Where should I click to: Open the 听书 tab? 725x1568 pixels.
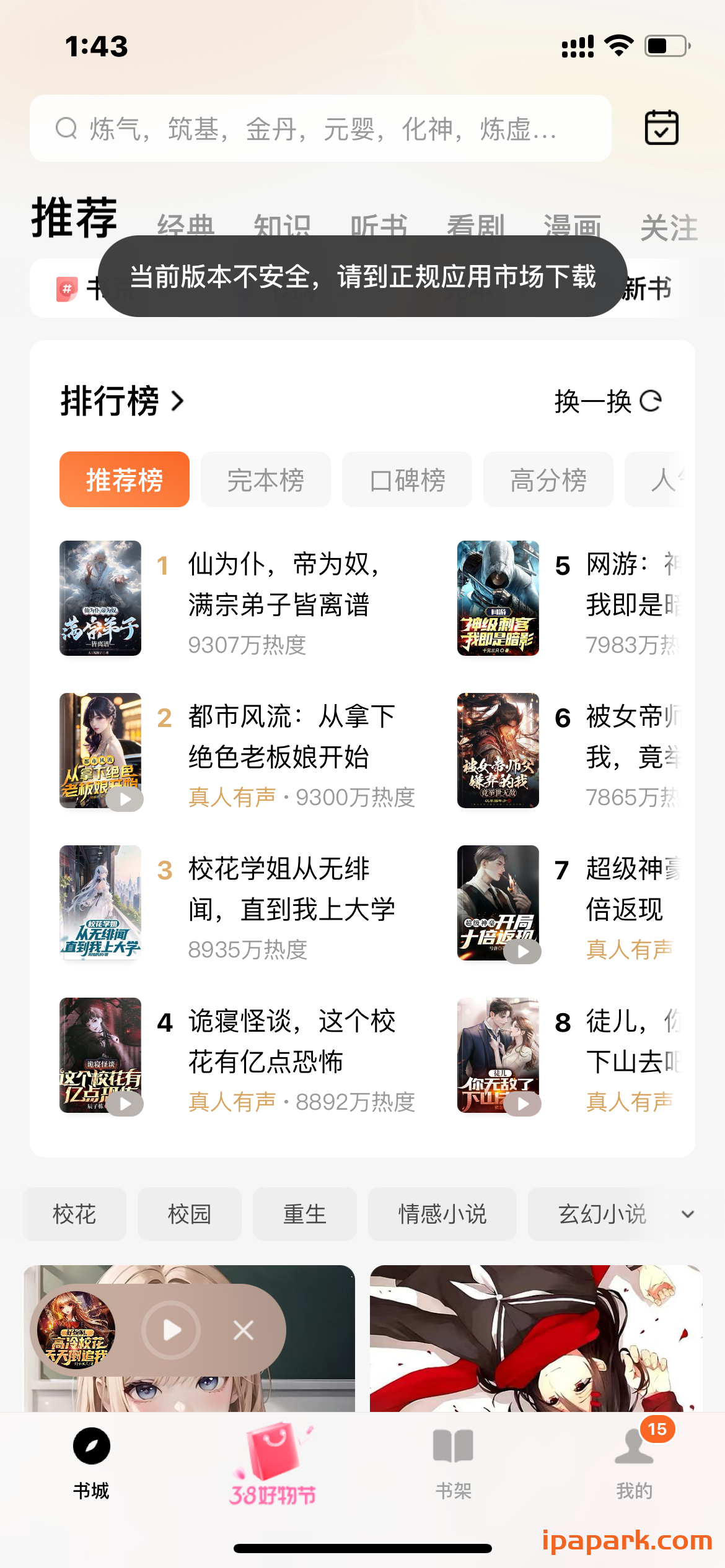tap(379, 227)
